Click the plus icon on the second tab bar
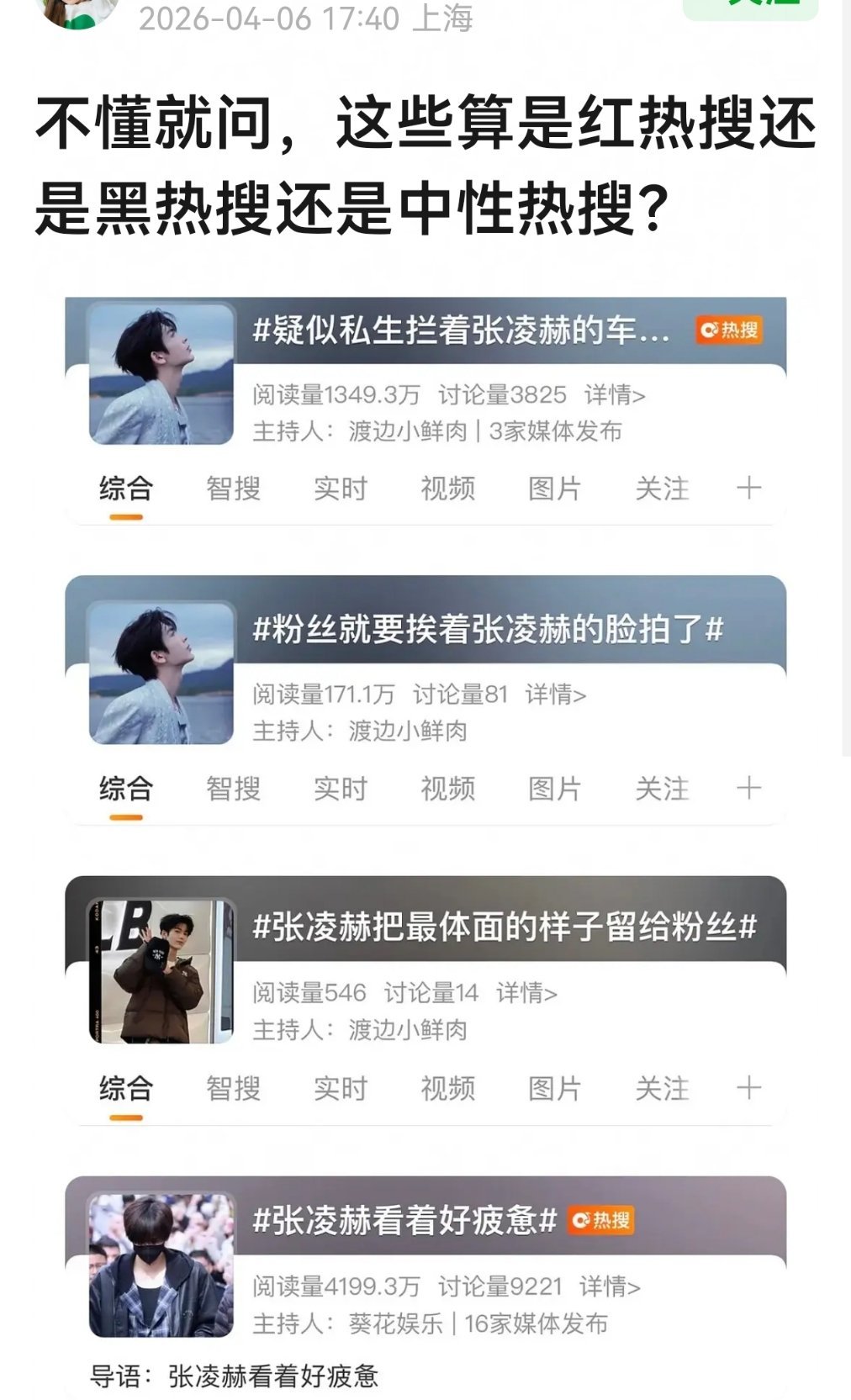Screen dimensions: 851x1400 click(748, 789)
